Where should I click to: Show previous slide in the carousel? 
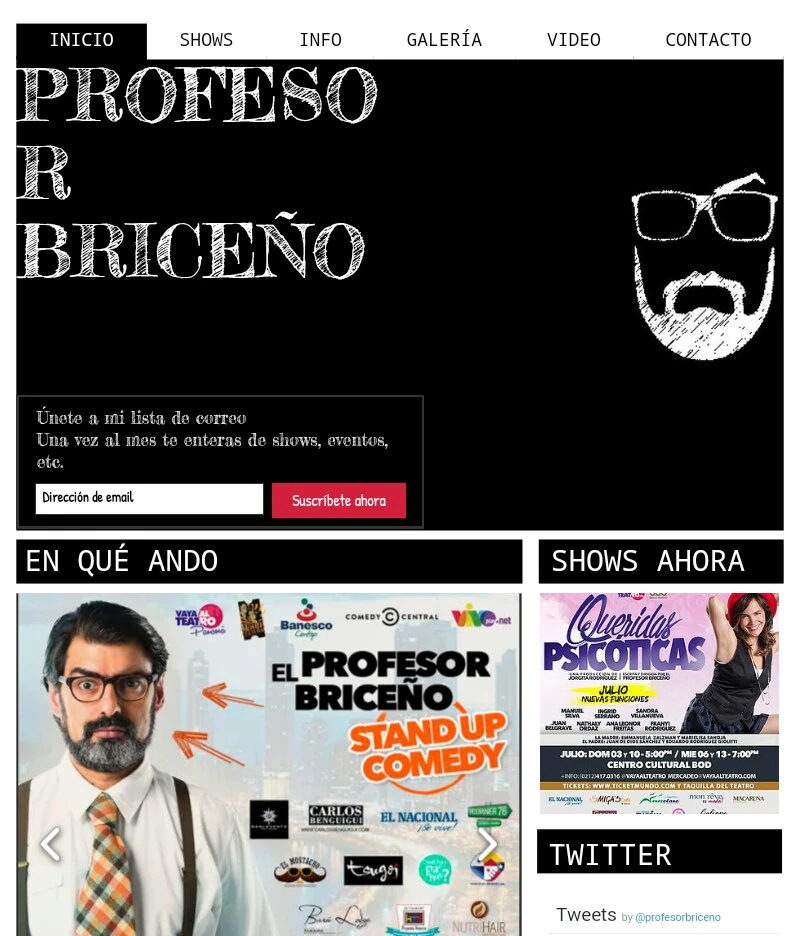50,844
